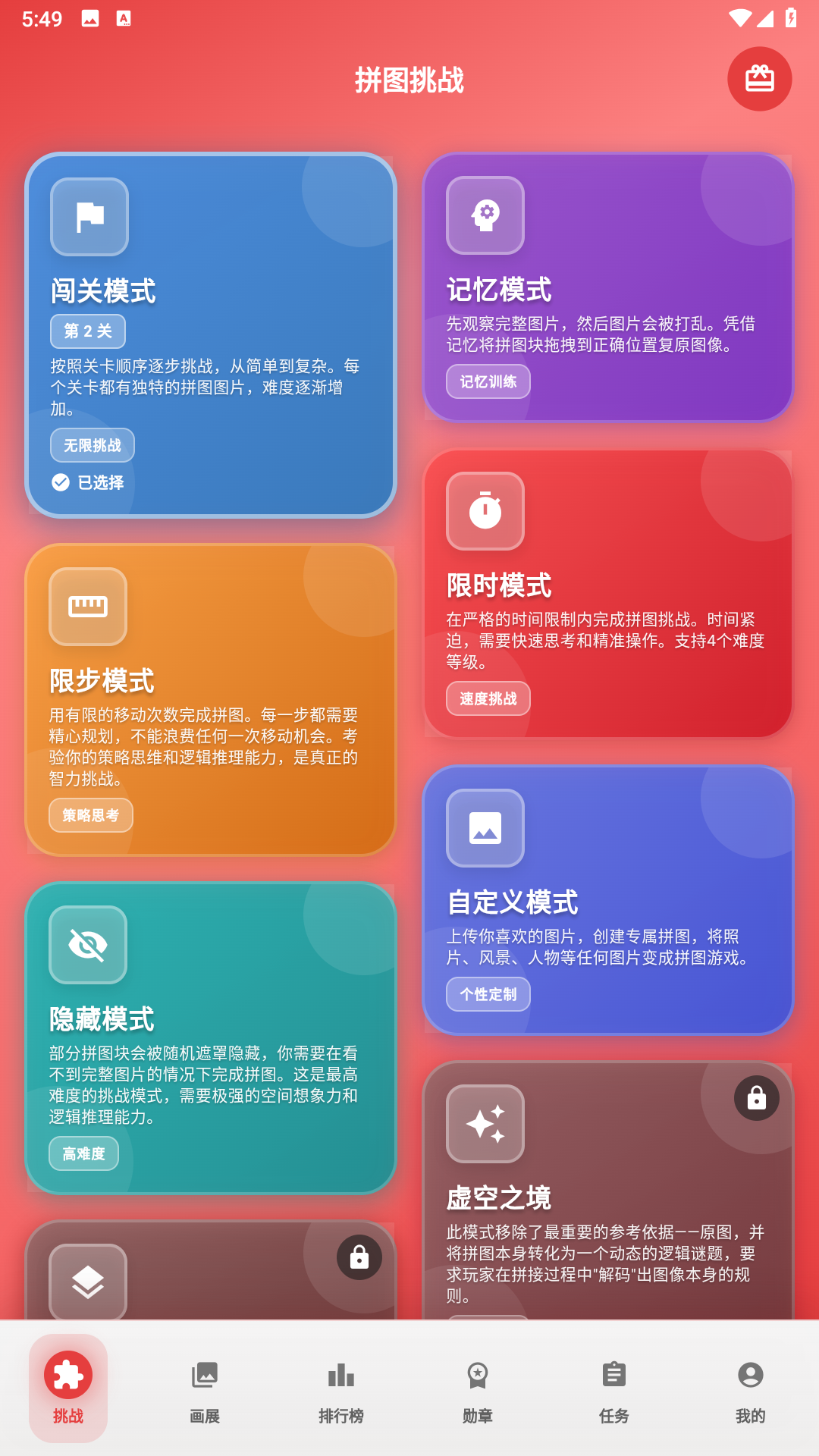This screenshot has width=819, height=1456.
Task: Tap the 挑战 tab
Action: click(x=68, y=1389)
